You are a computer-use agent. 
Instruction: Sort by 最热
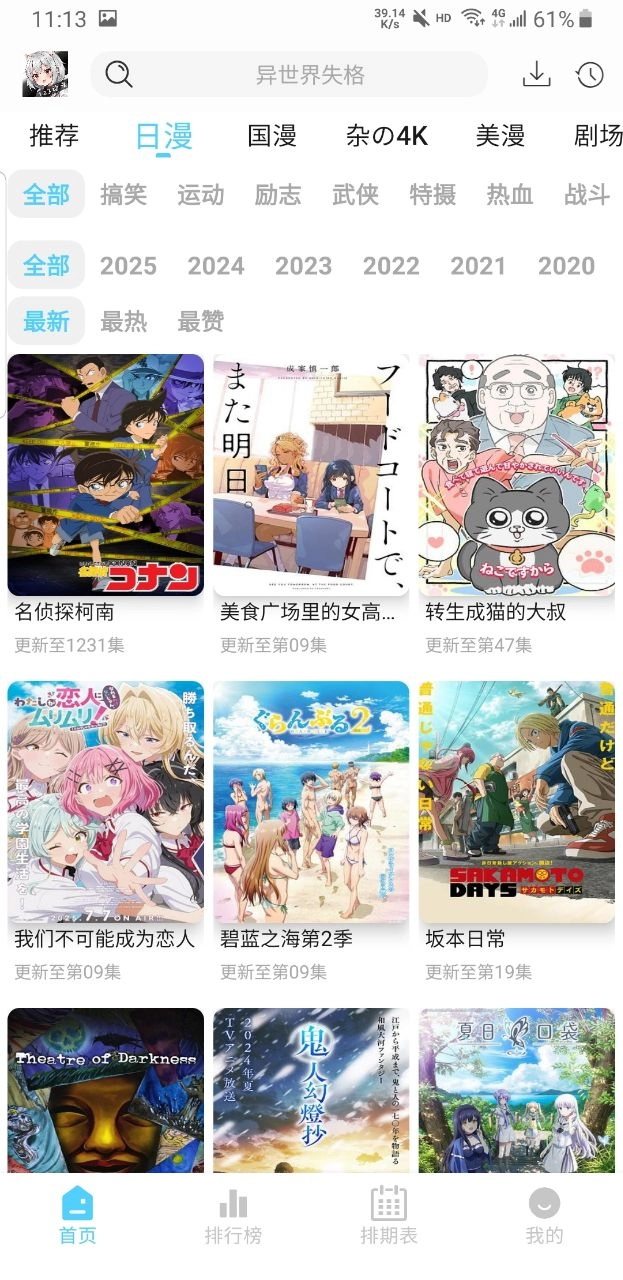(x=124, y=322)
